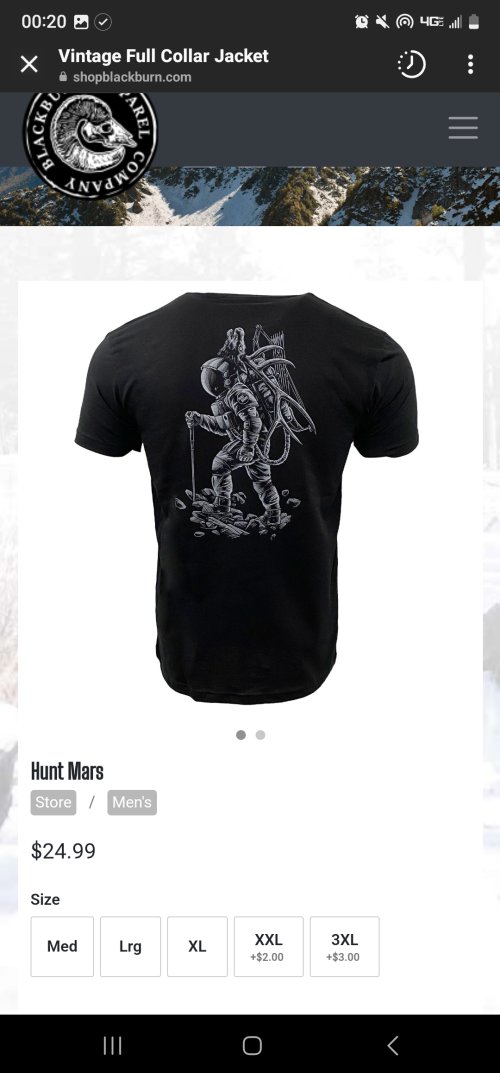
Task: Open the recent apps view
Action: point(112,1045)
